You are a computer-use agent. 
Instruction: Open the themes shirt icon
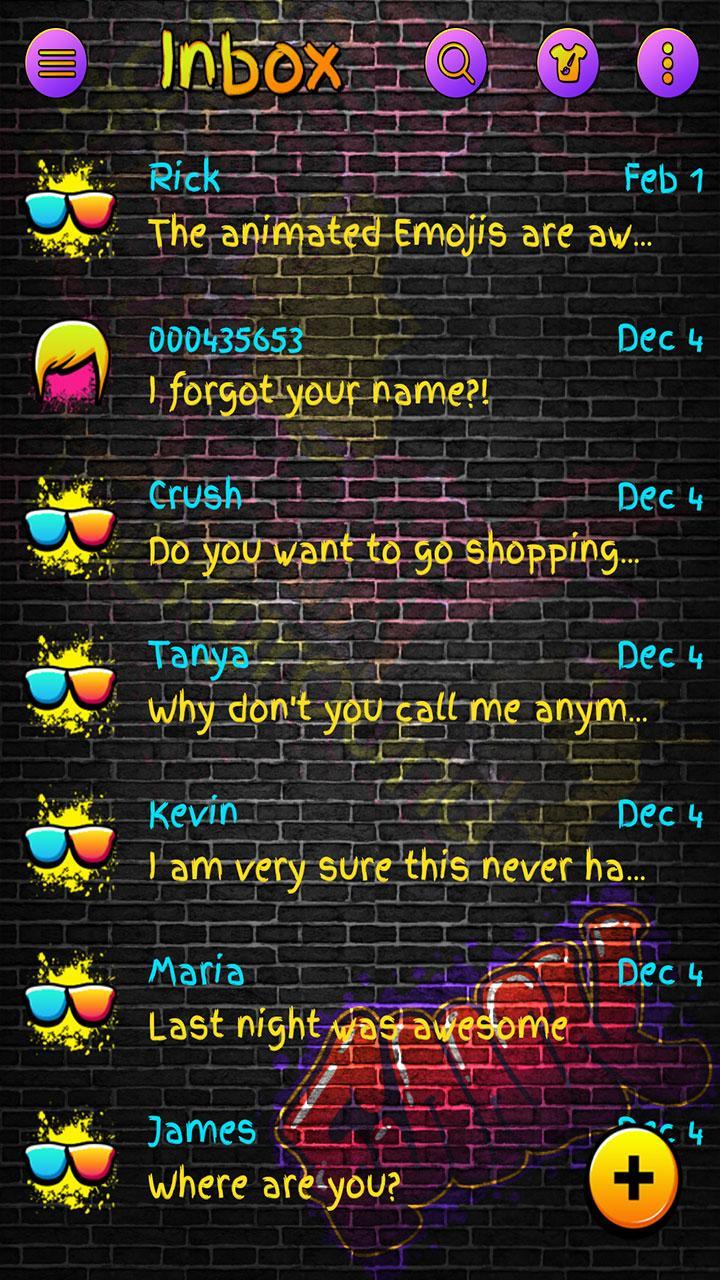[567, 64]
